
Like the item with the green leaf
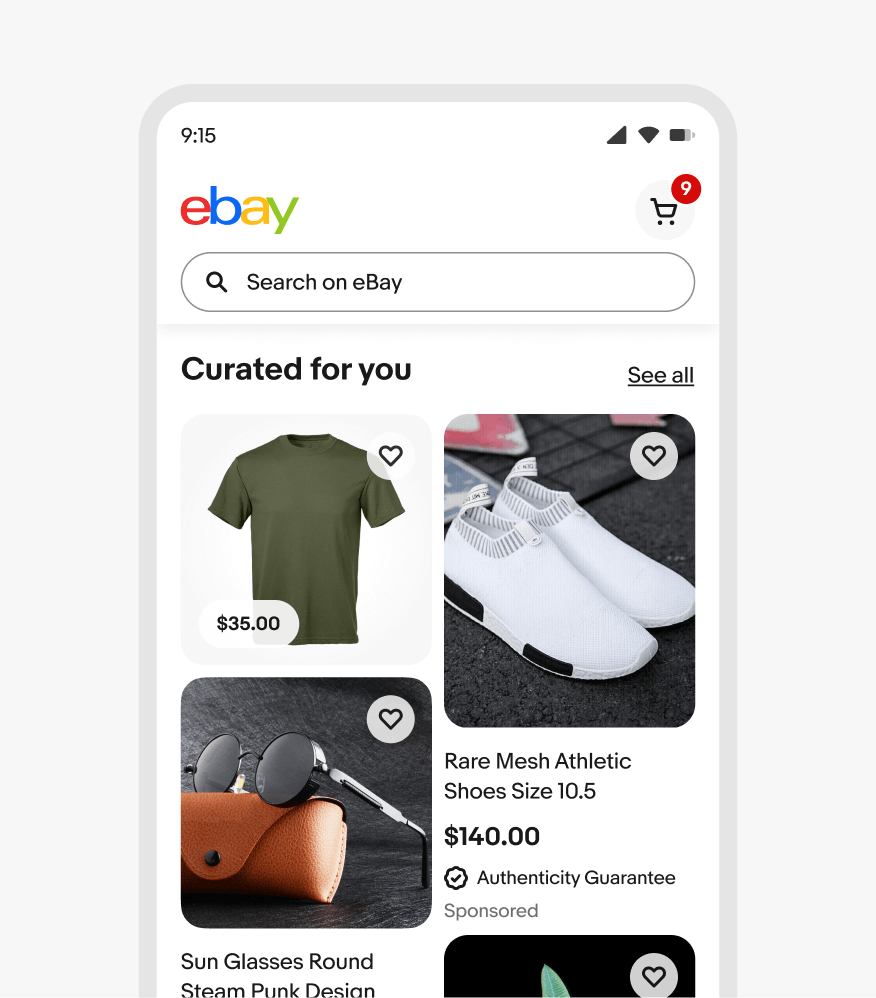(x=653, y=975)
